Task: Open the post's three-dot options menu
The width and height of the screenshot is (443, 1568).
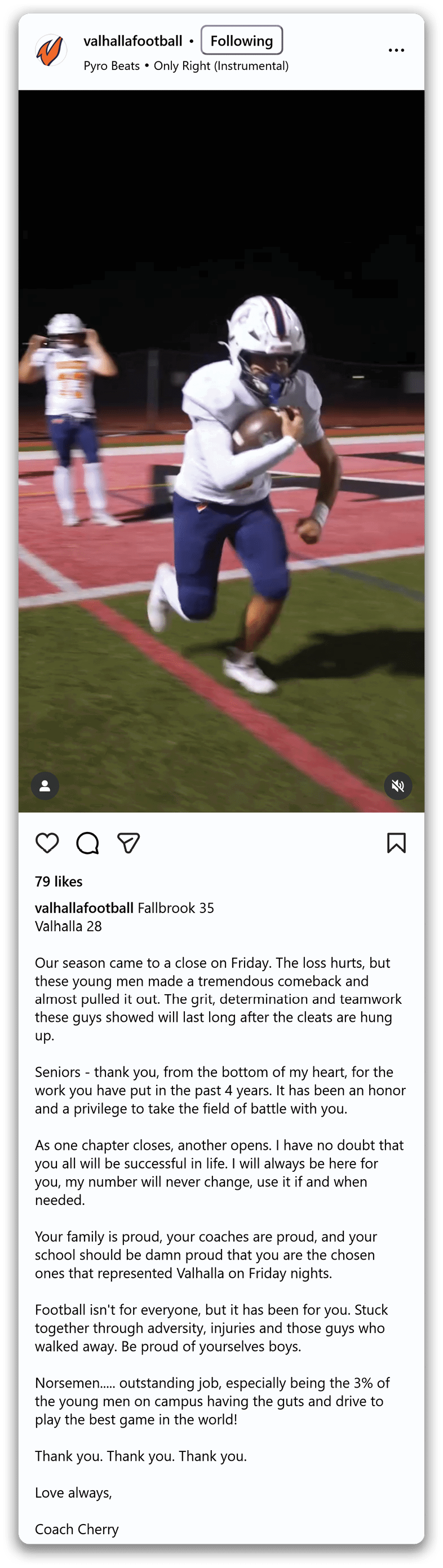Action: point(396,51)
